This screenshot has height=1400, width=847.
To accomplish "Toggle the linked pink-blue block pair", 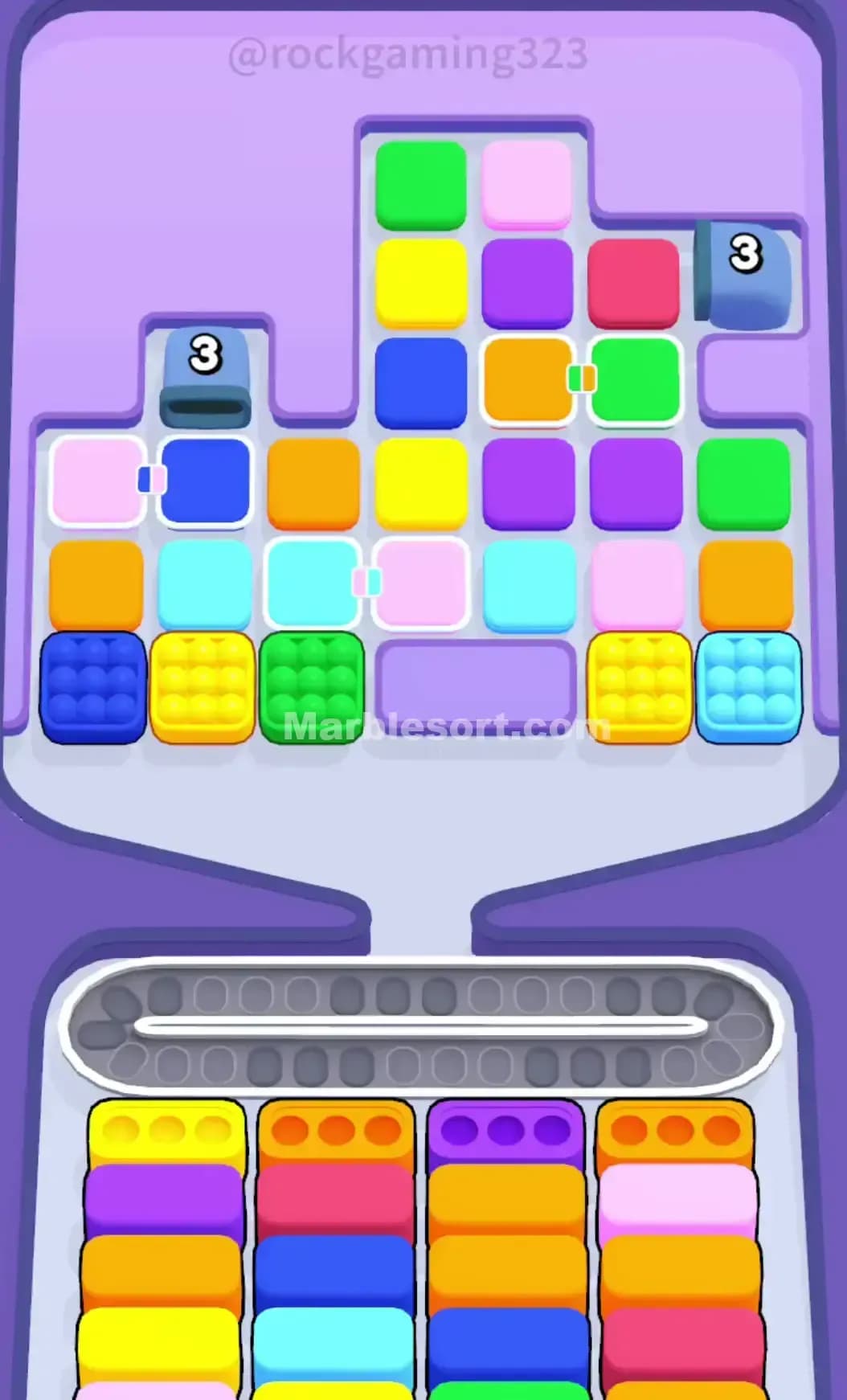I will pyautogui.click(x=149, y=479).
